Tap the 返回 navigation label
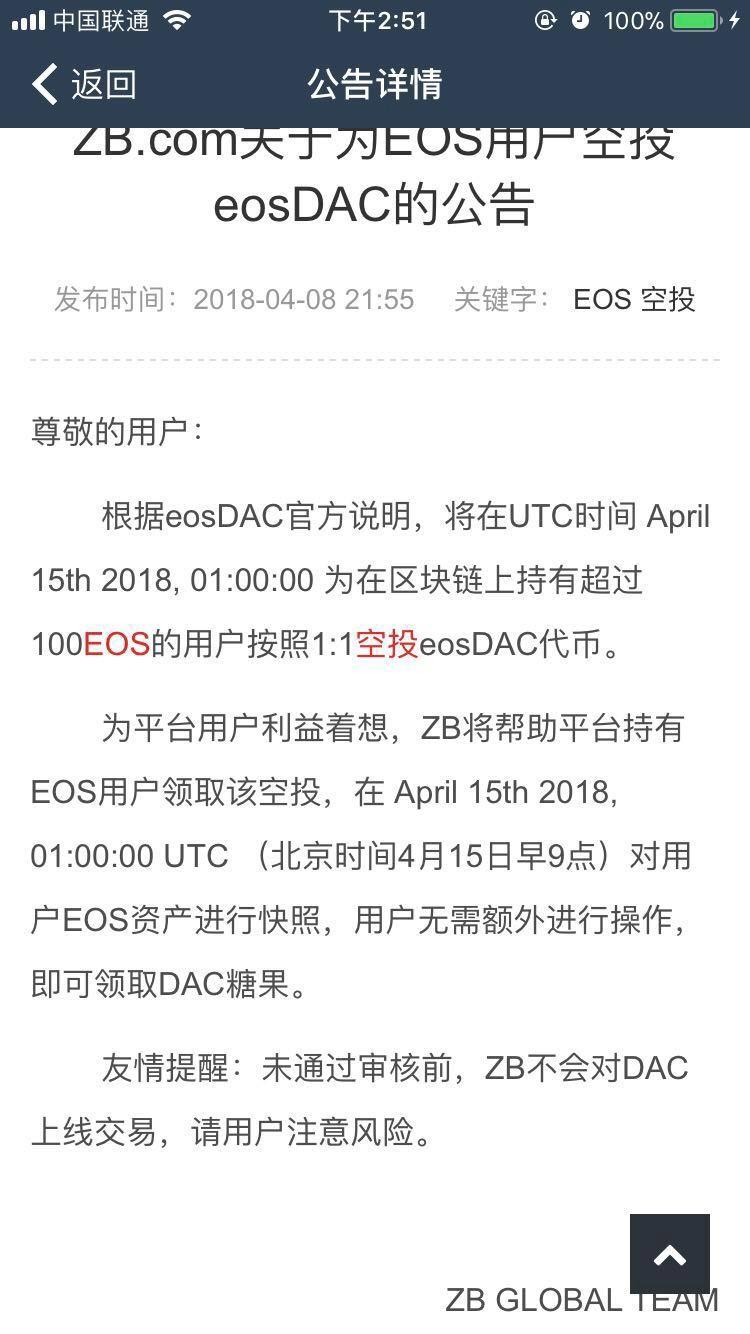The image size is (750, 1334). coord(105,85)
